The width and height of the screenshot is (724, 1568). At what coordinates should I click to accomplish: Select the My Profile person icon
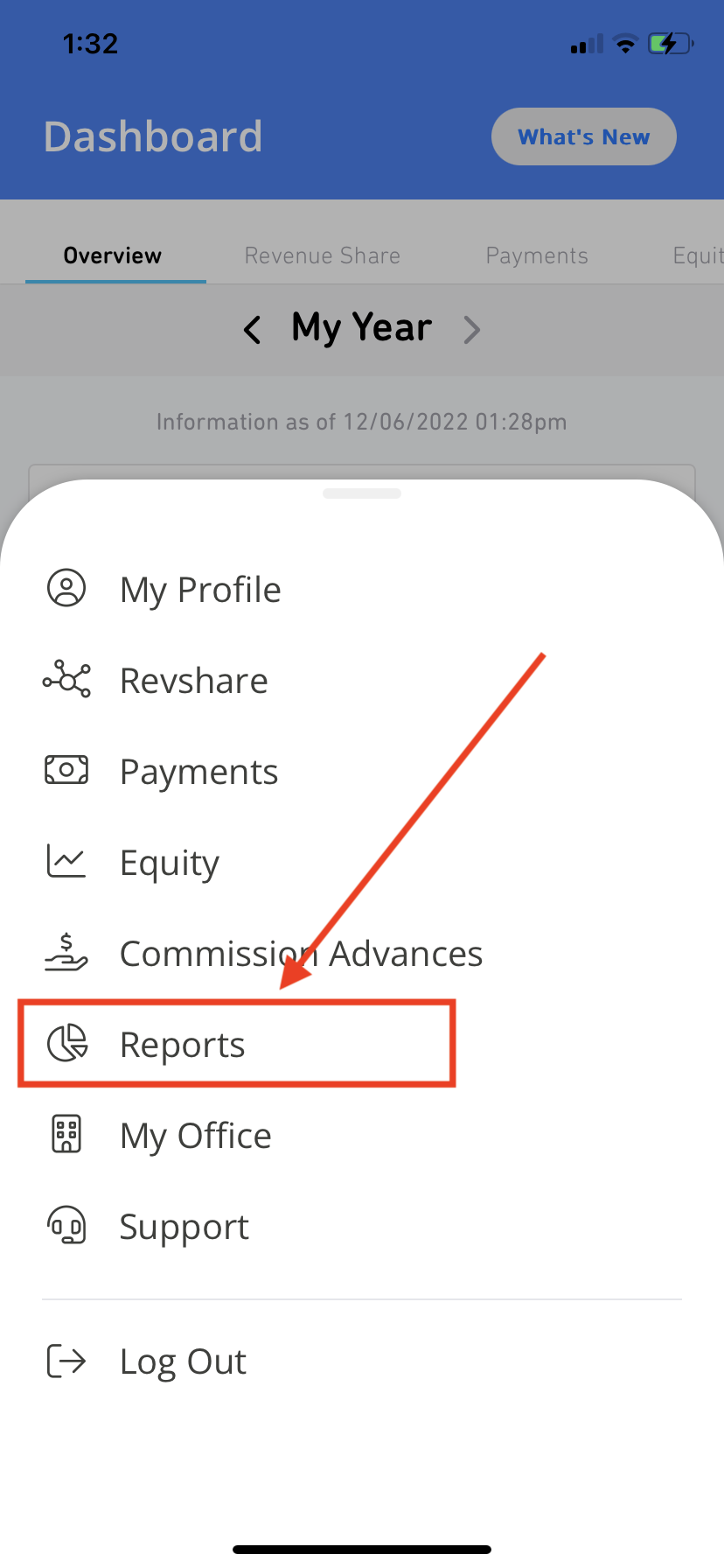point(66,589)
